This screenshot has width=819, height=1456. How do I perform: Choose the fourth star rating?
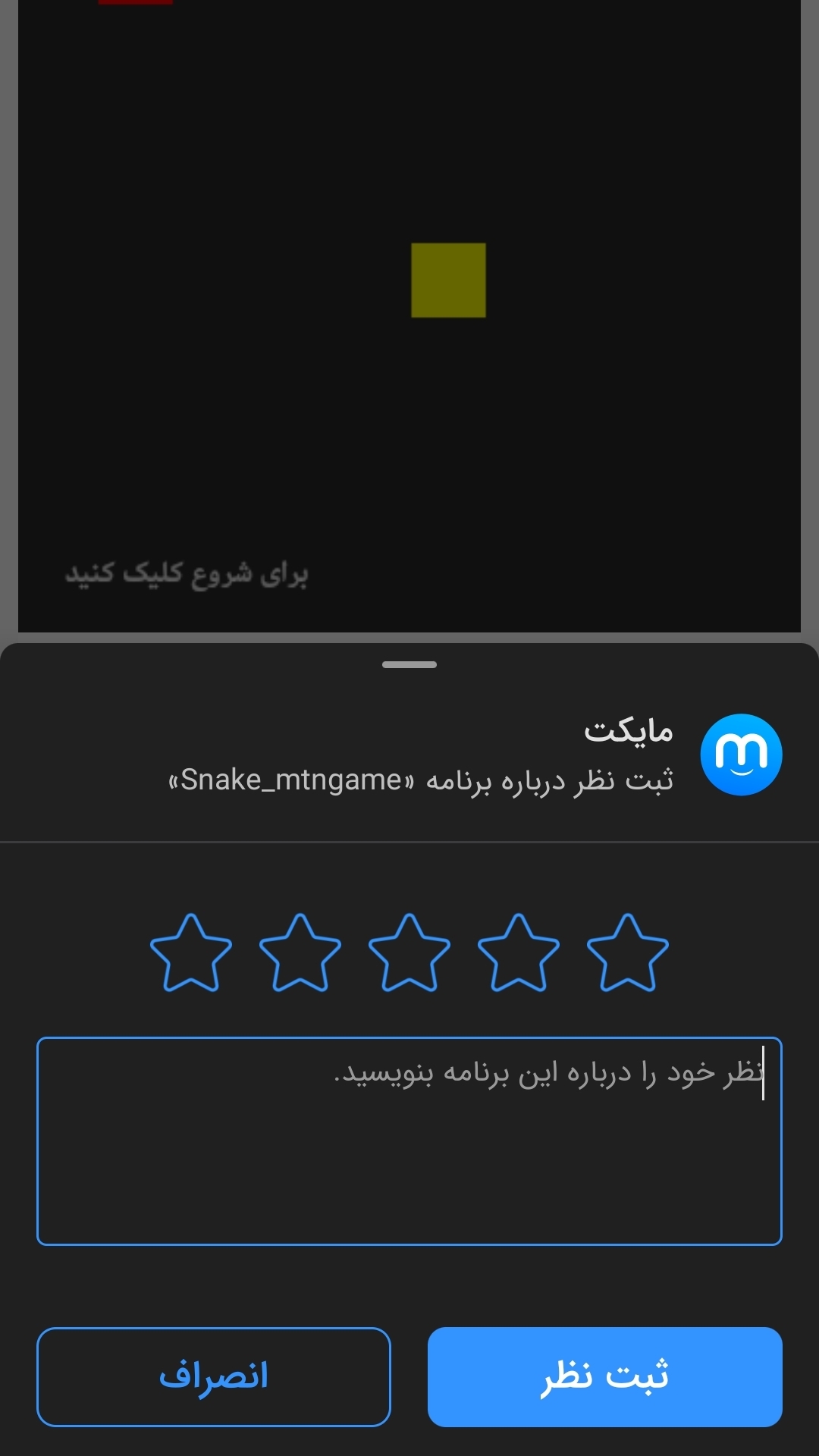[300, 953]
